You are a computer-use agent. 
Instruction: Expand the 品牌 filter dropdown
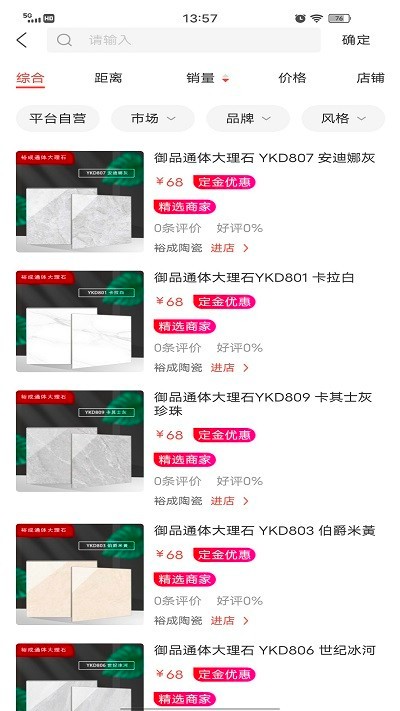point(248,118)
